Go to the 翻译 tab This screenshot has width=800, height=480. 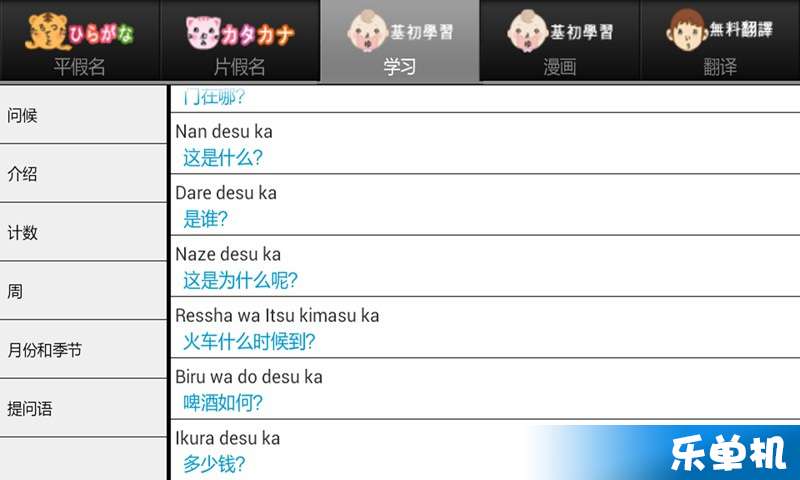tap(720, 42)
